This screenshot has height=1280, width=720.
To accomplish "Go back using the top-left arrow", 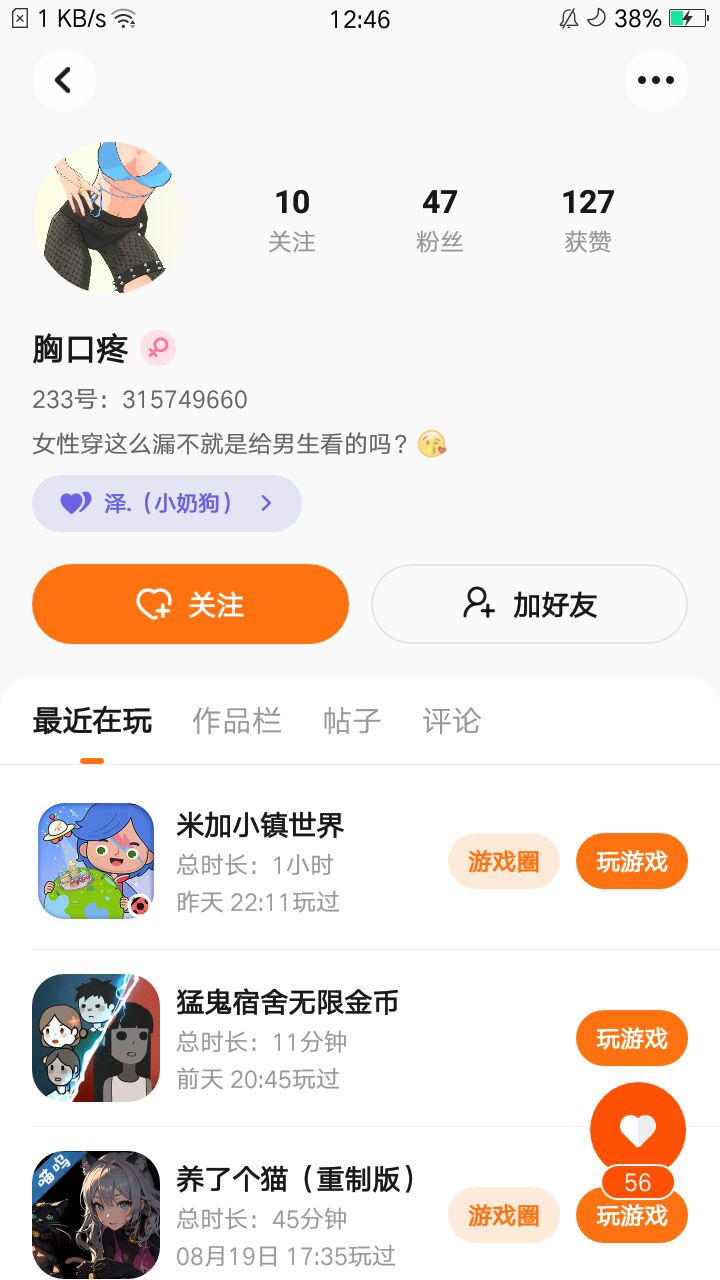I will pos(64,80).
